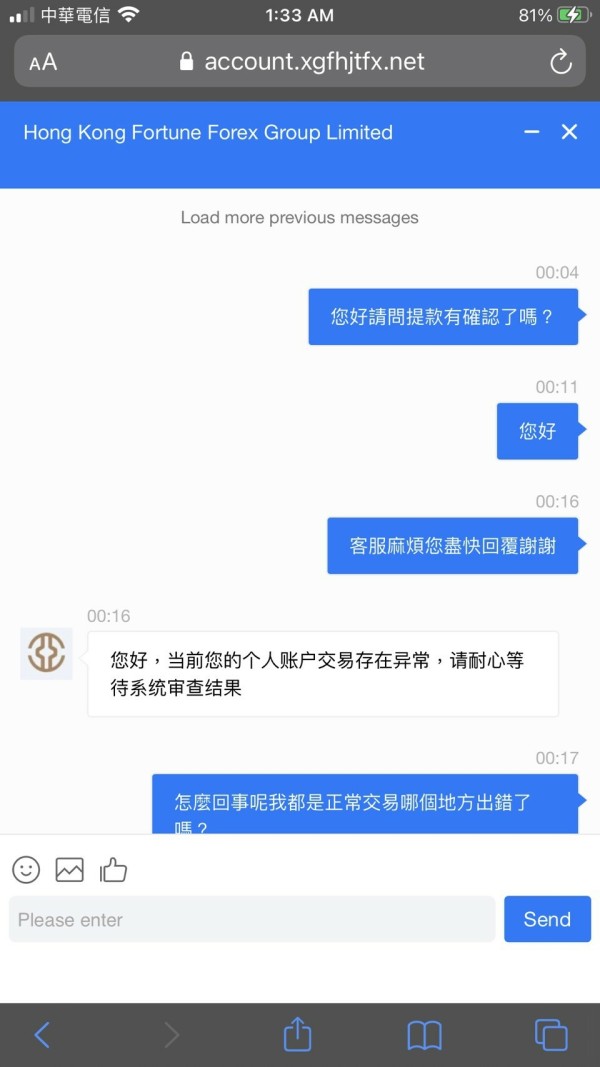Send the message
Viewport: 600px width, 1067px height.
548,919
